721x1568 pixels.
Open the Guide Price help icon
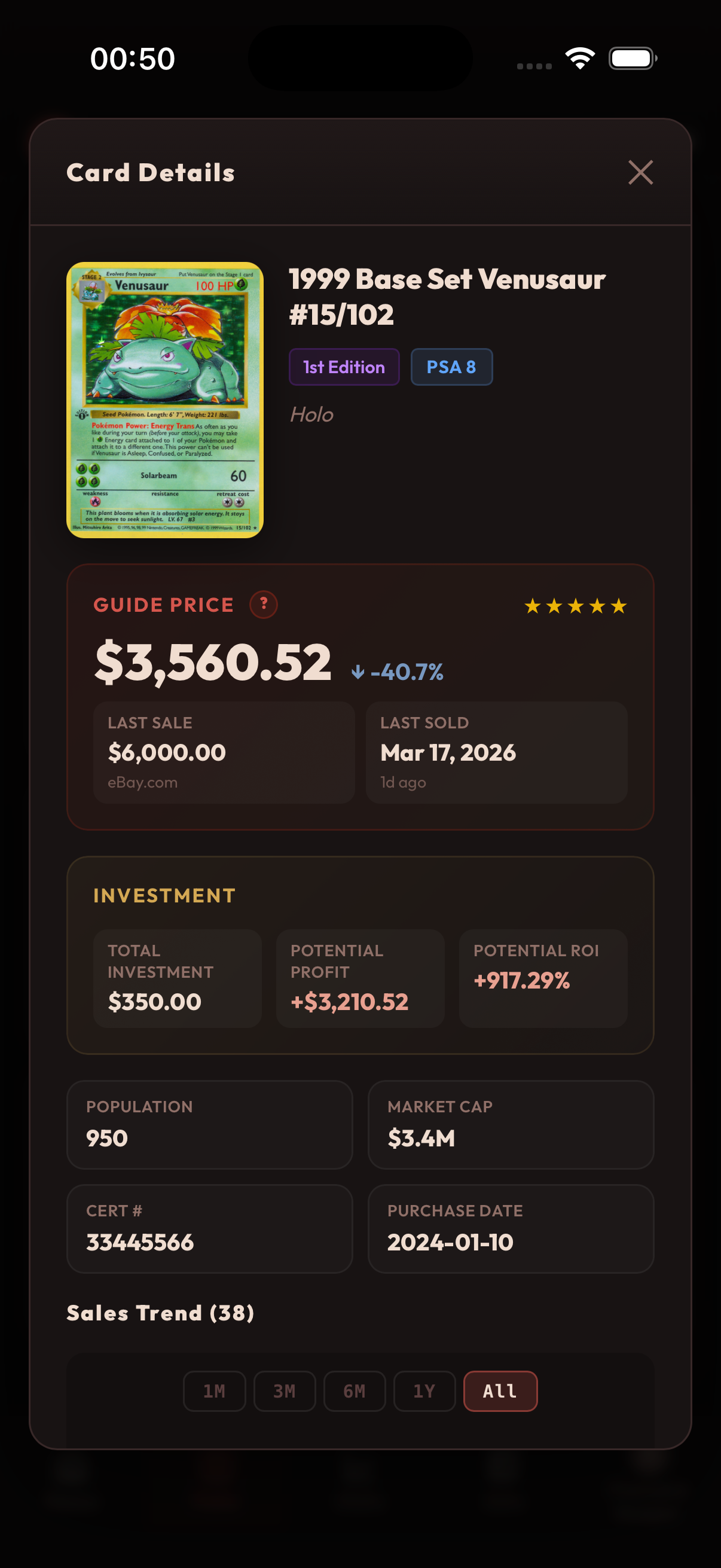point(264,605)
